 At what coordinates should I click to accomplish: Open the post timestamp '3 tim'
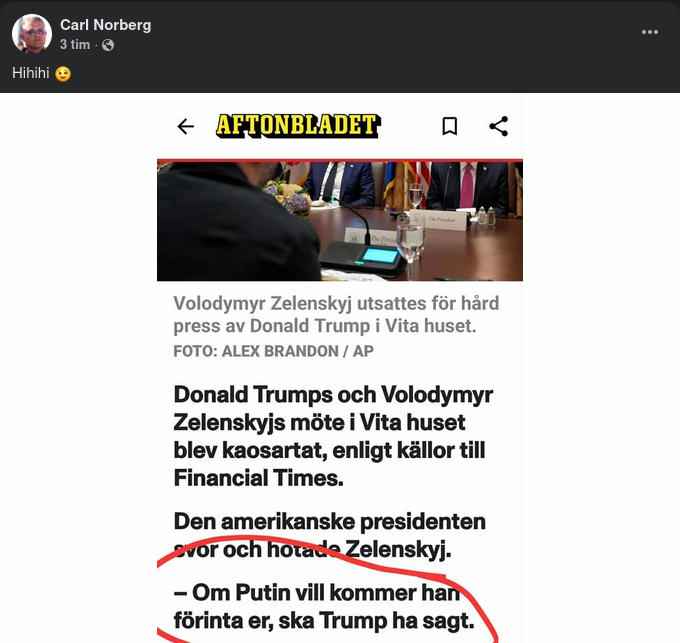coord(74,45)
